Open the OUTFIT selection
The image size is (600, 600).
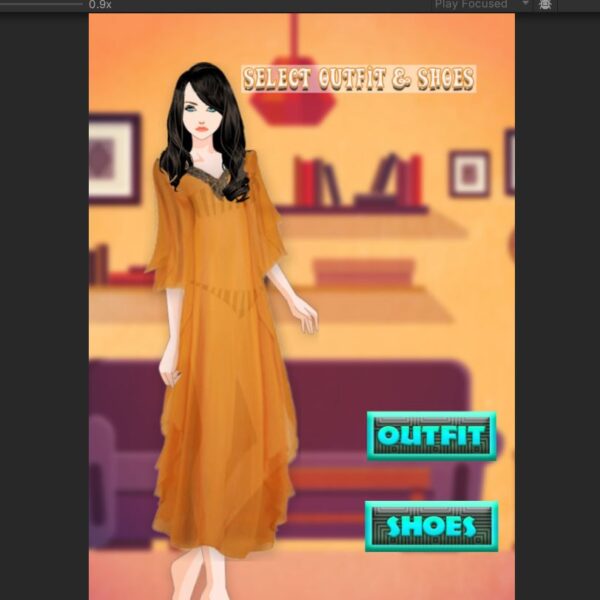431,436
